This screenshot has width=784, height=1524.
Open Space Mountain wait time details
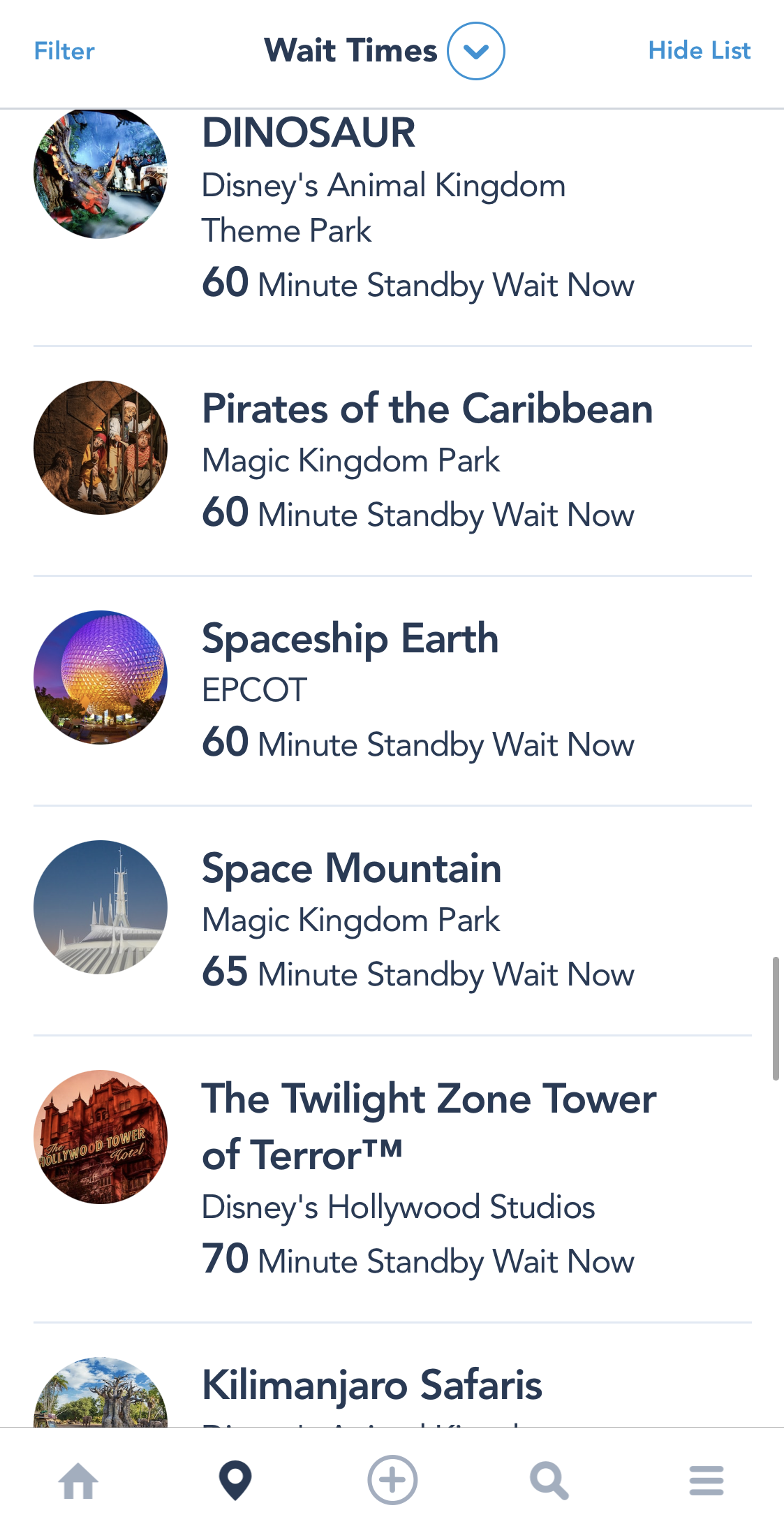(x=391, y=919)
